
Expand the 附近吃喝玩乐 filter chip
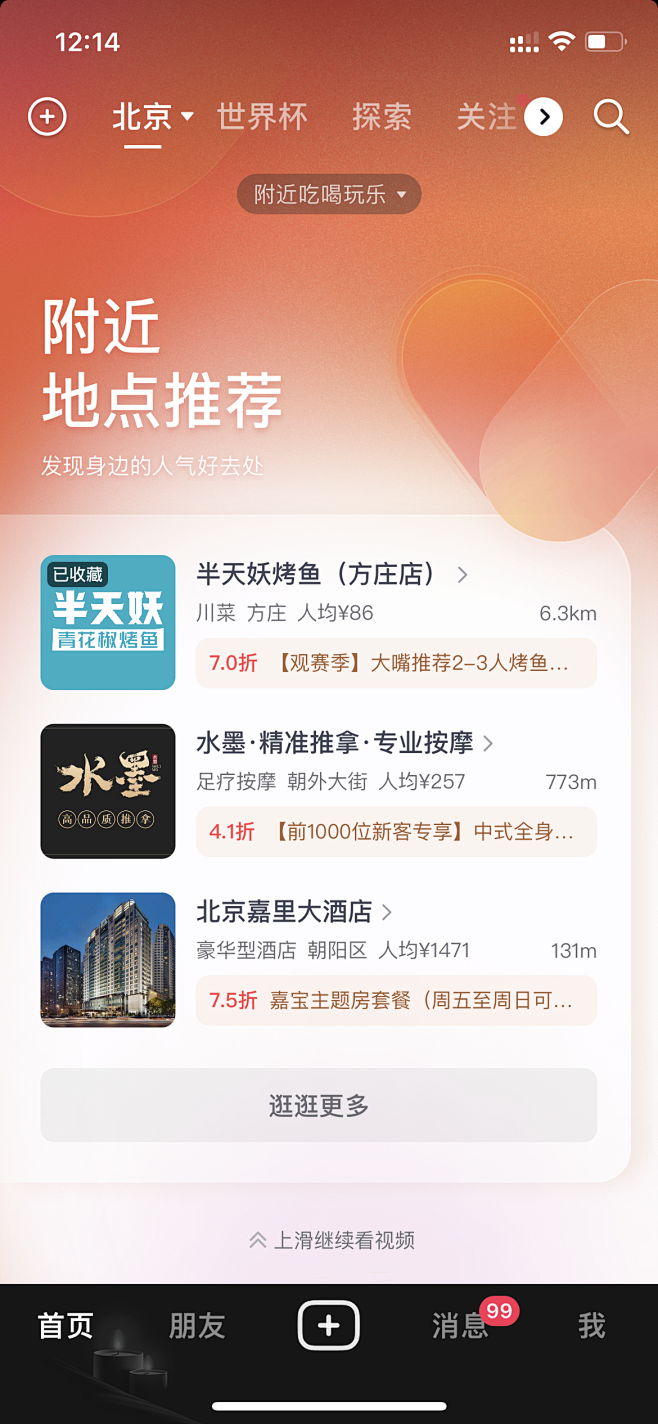pyautogui.click(x=329, y=194)
